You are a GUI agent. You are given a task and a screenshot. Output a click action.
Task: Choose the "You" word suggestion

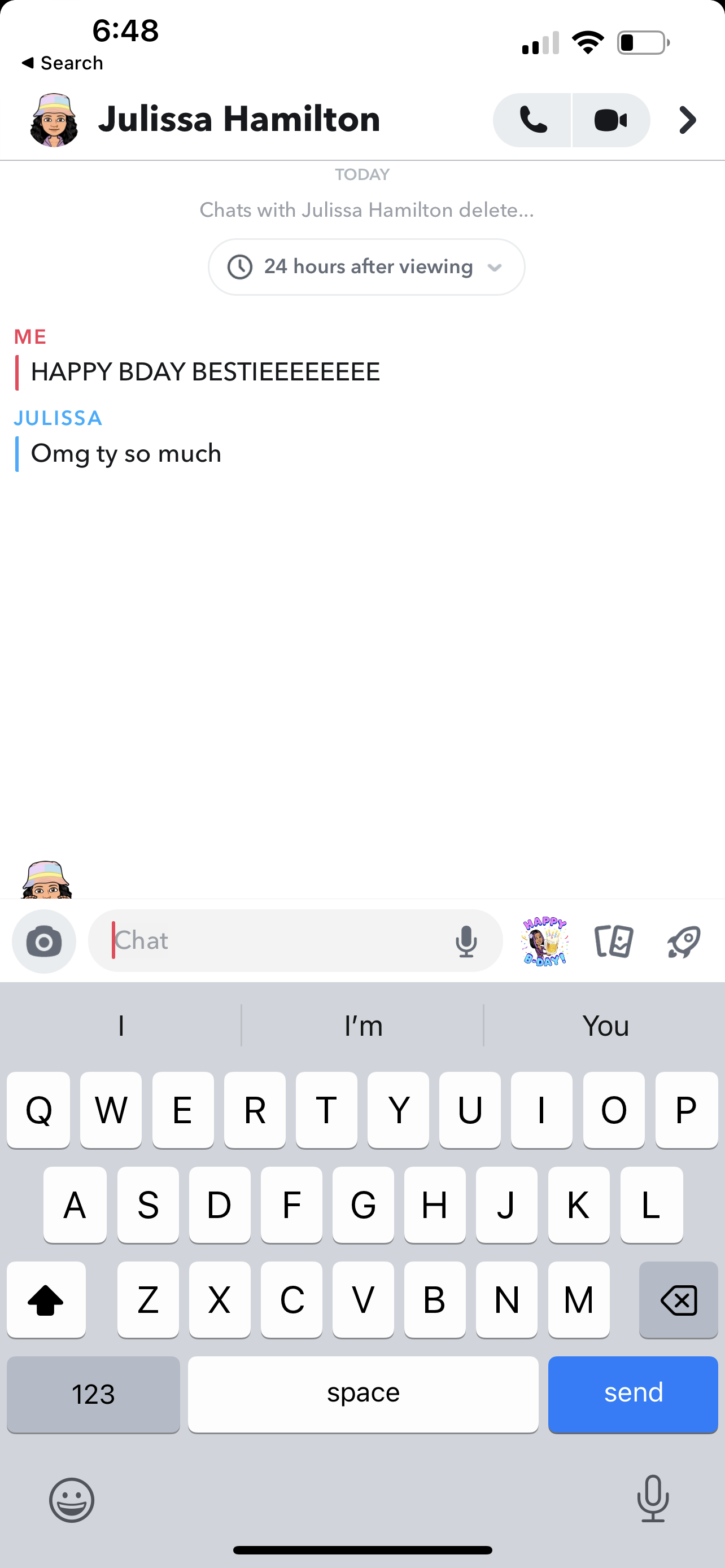pyautogui.click(x=605, y=1026)
